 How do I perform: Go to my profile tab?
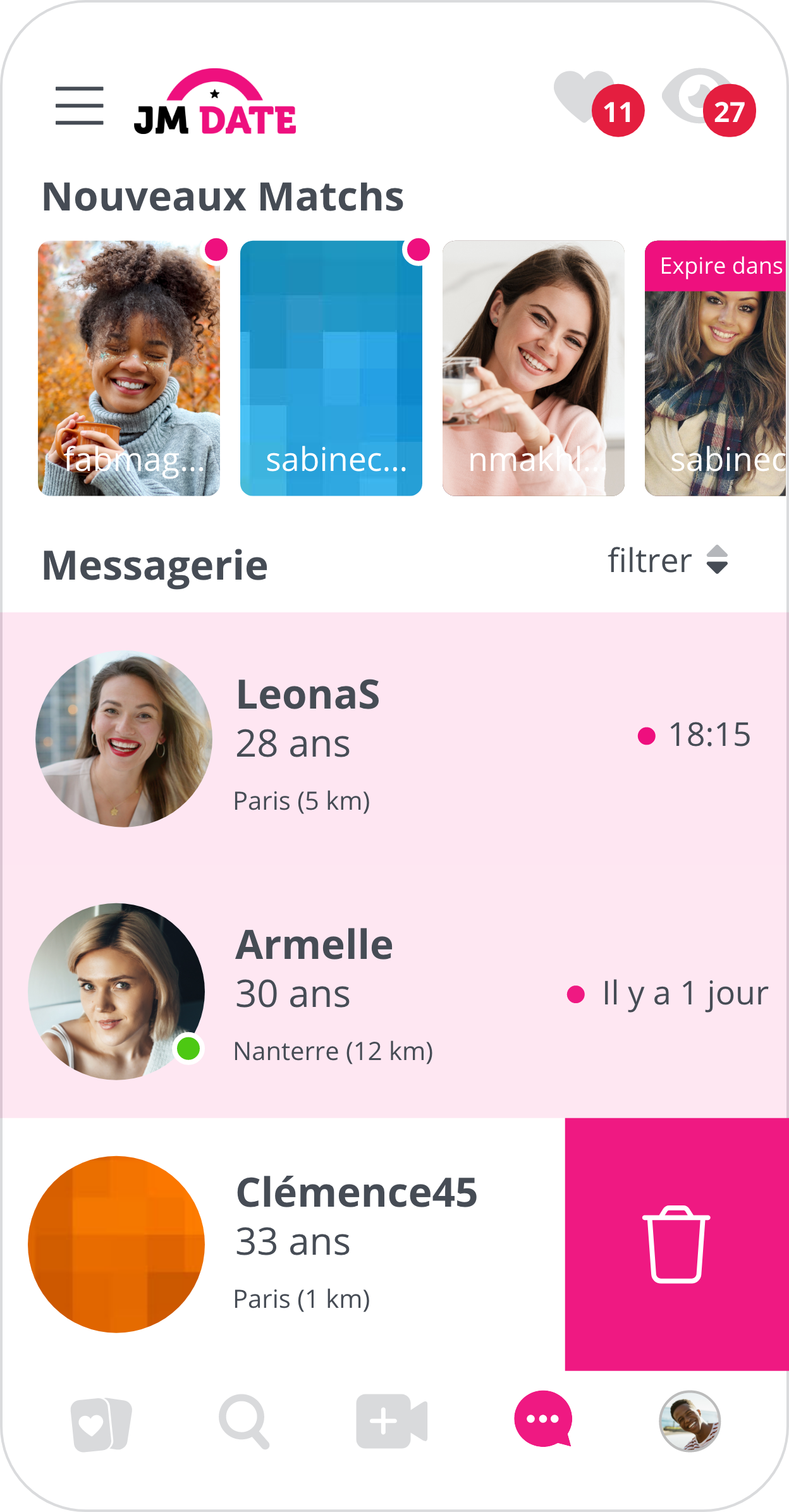pyautogui.click(x=690, y=1421)
